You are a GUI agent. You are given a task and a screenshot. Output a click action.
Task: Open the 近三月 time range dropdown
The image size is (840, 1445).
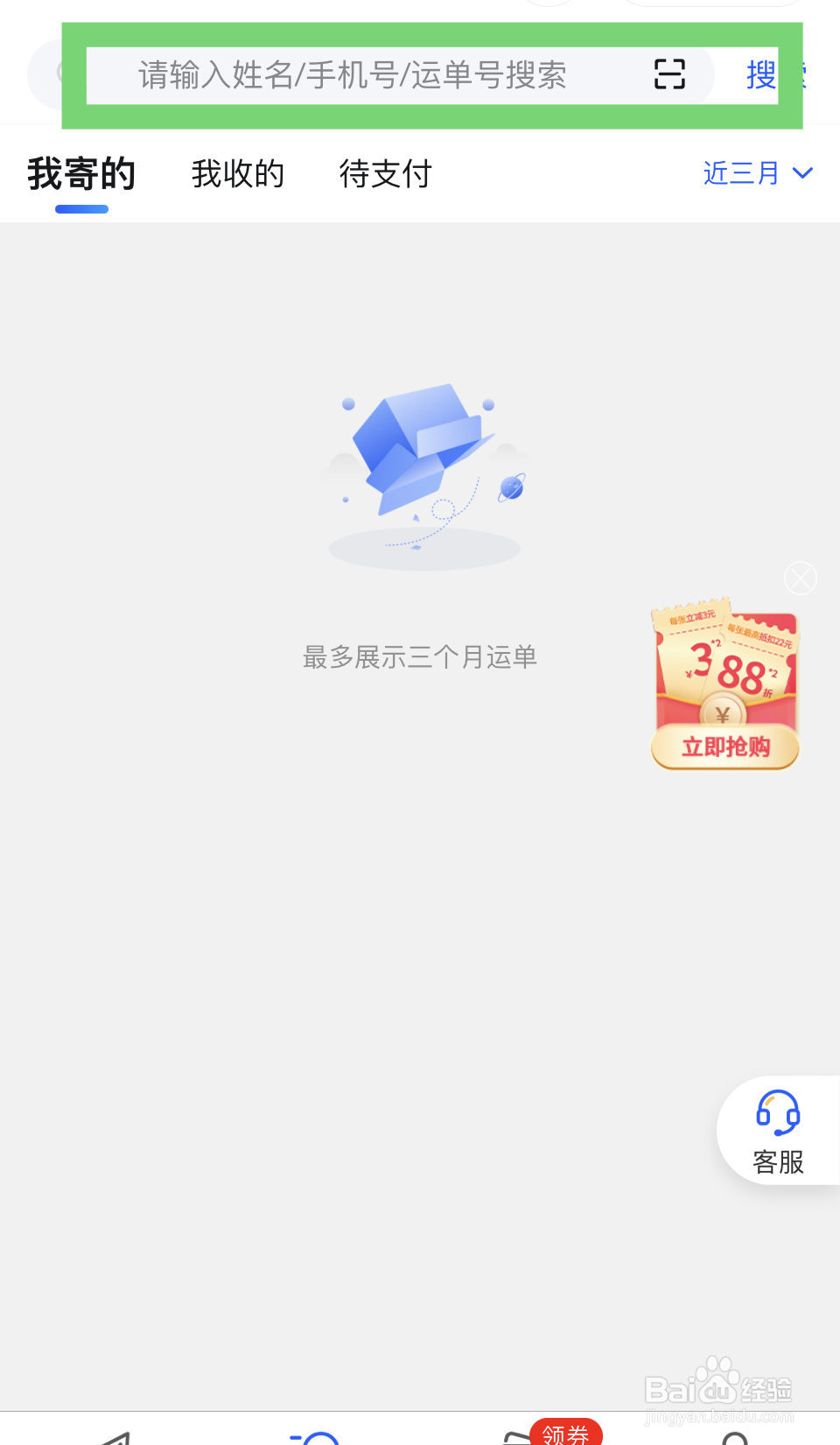(740, 173)
